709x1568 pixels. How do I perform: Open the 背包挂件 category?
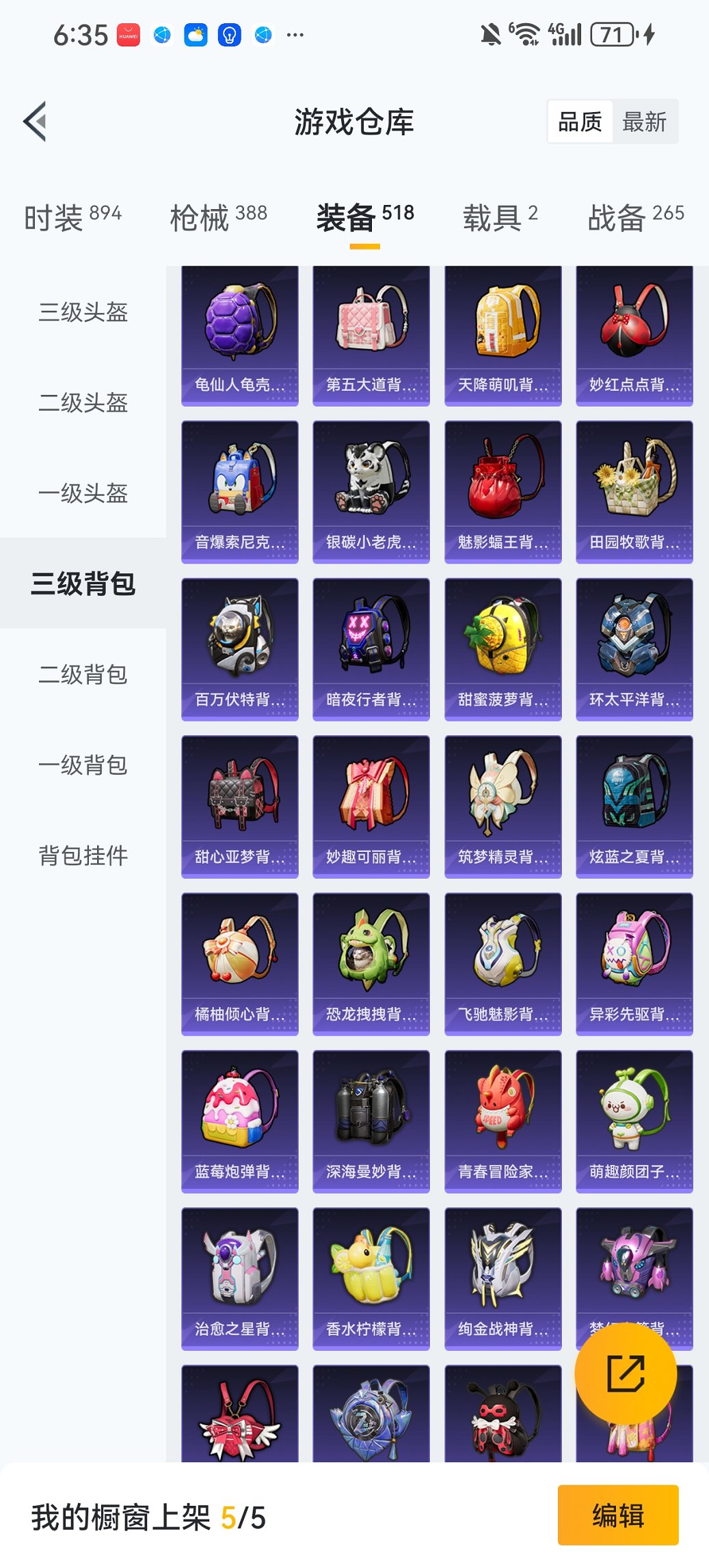point(83,855)
